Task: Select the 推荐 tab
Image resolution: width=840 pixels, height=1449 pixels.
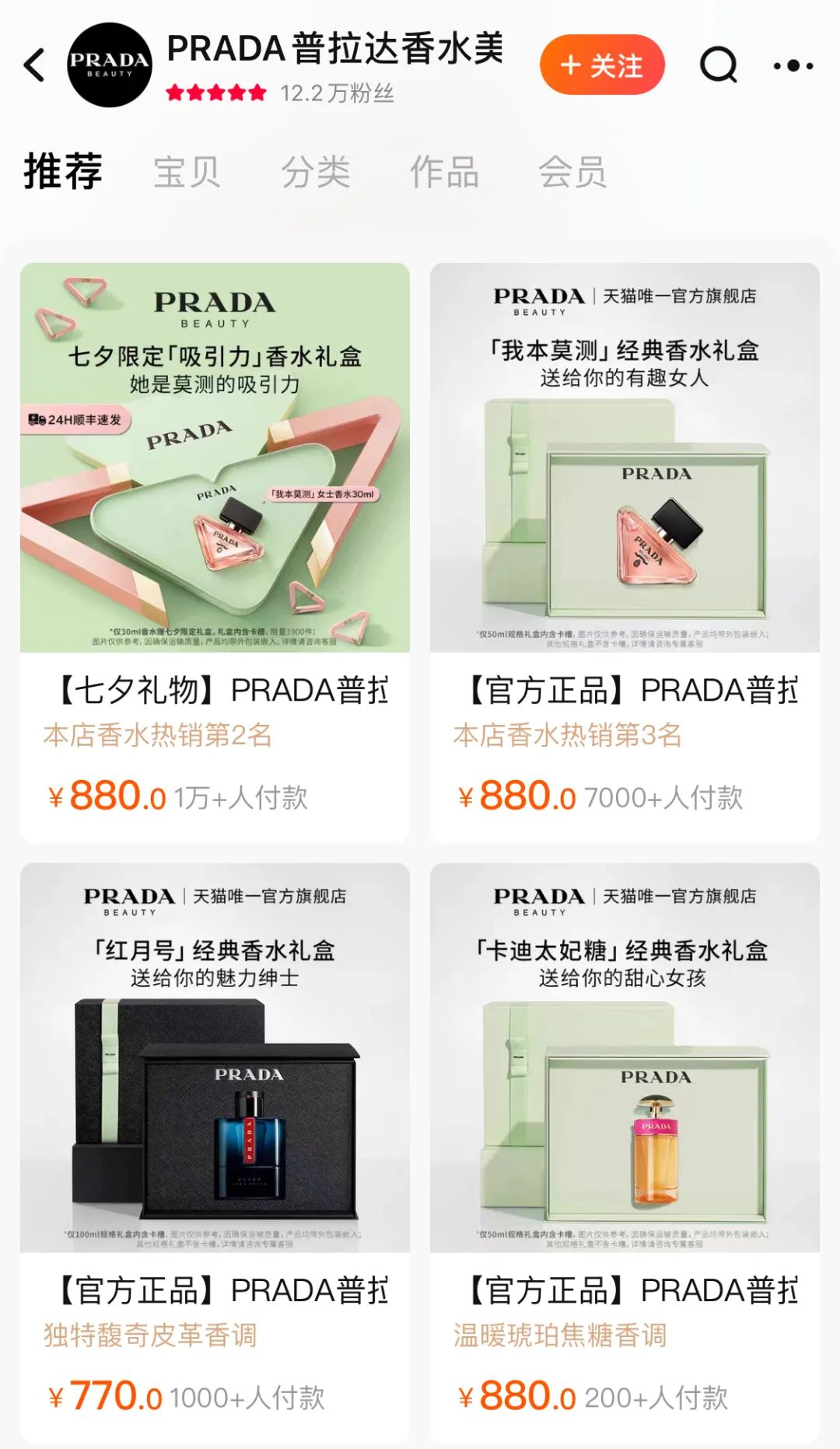Action: (x=63, y=172)
